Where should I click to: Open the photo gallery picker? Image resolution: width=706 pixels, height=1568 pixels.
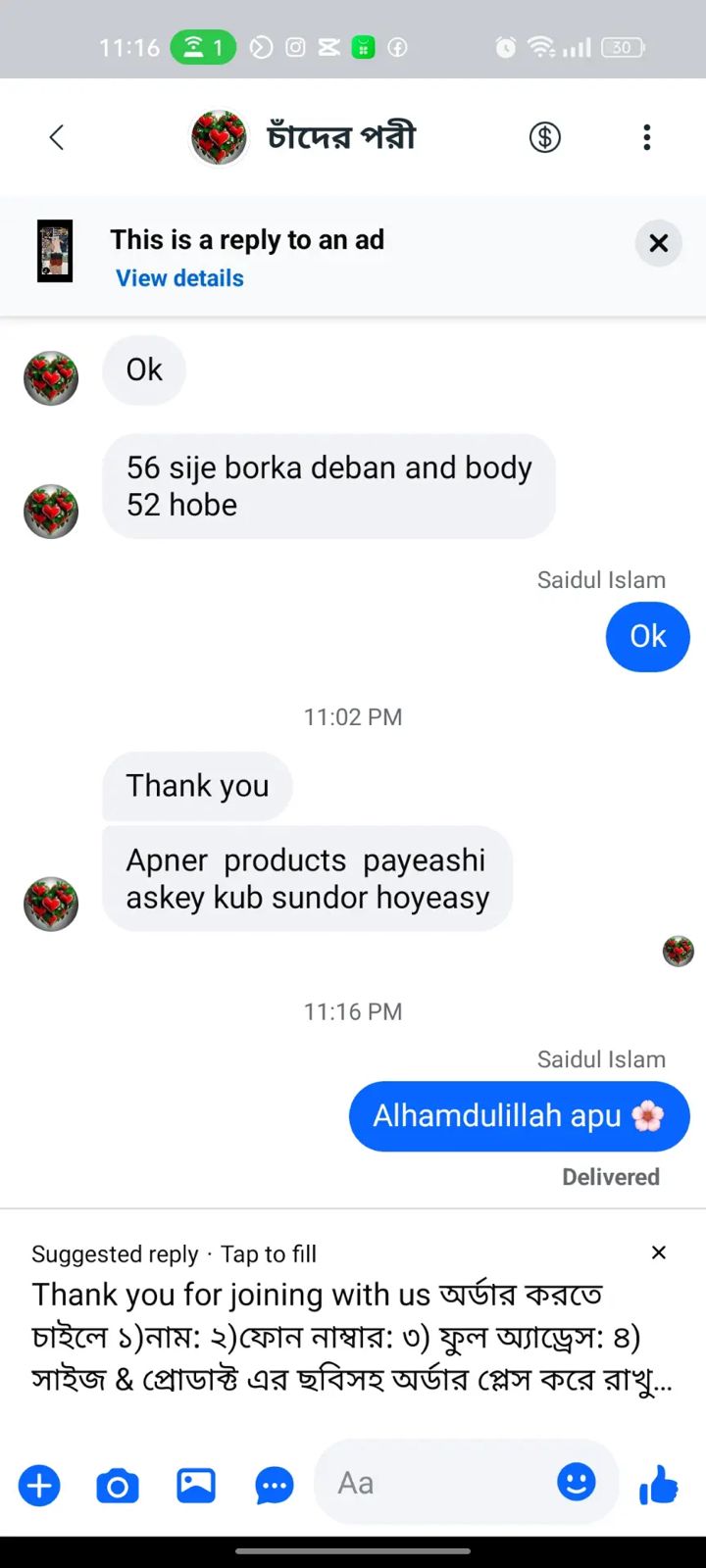click(x=196, y=1486)
